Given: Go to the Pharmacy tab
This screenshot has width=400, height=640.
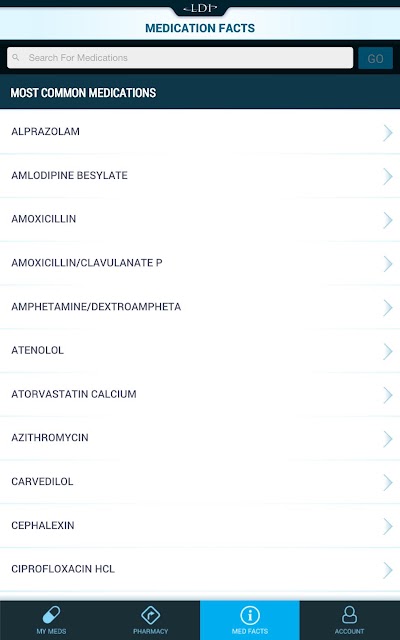Looking at the screenshot, I should (150, 620).
